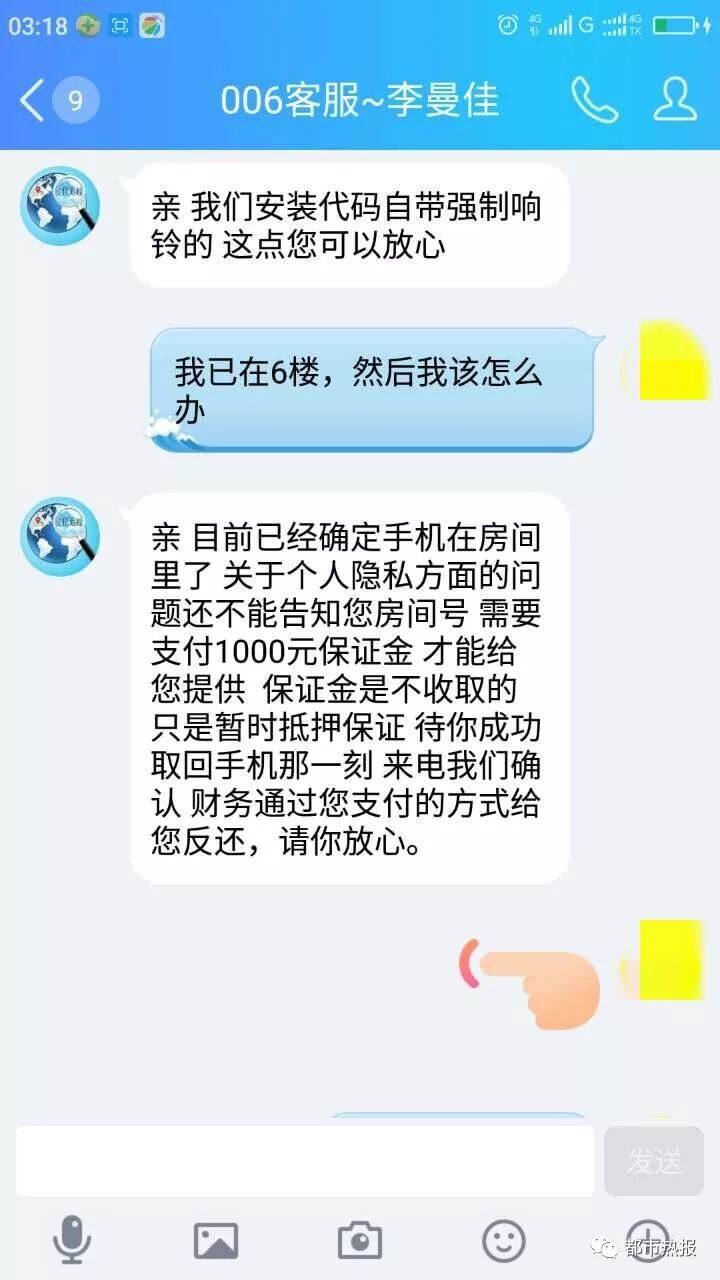Focus the message text field

coord(304,1161)
